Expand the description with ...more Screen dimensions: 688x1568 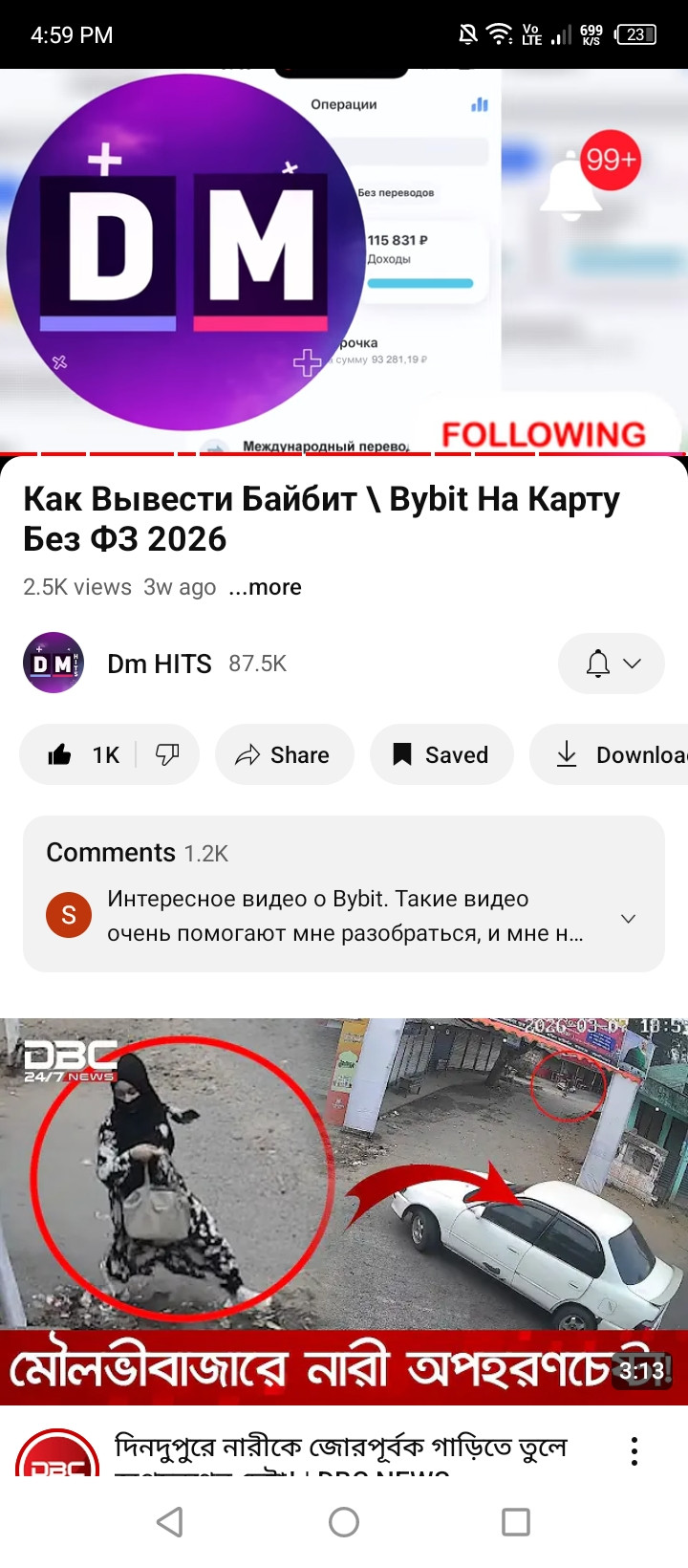266,587
